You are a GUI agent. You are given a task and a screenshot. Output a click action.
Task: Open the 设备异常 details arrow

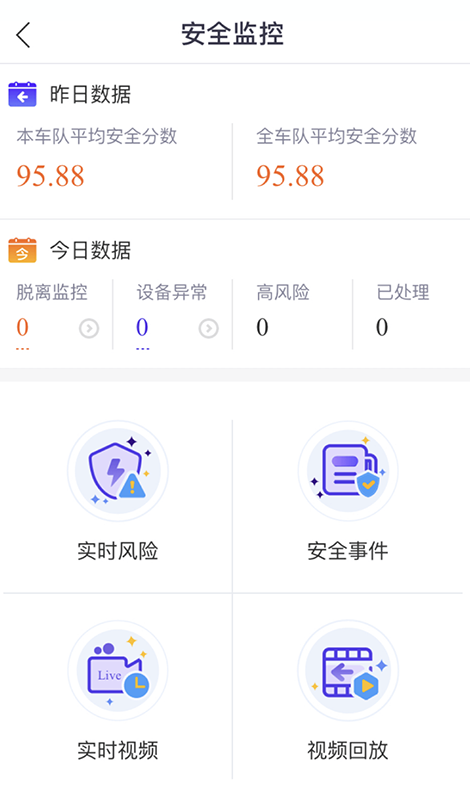point(209,328)
